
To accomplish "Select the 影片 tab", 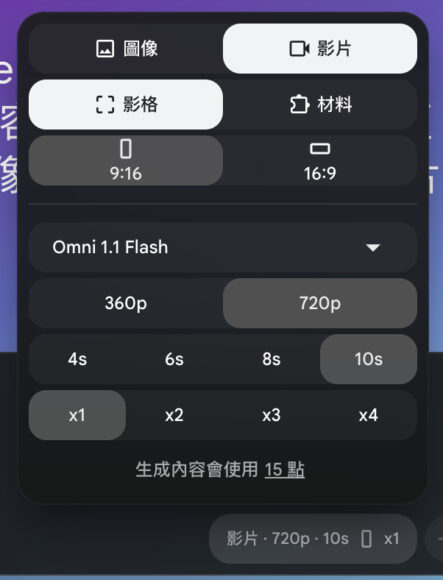I will point(320,48).
